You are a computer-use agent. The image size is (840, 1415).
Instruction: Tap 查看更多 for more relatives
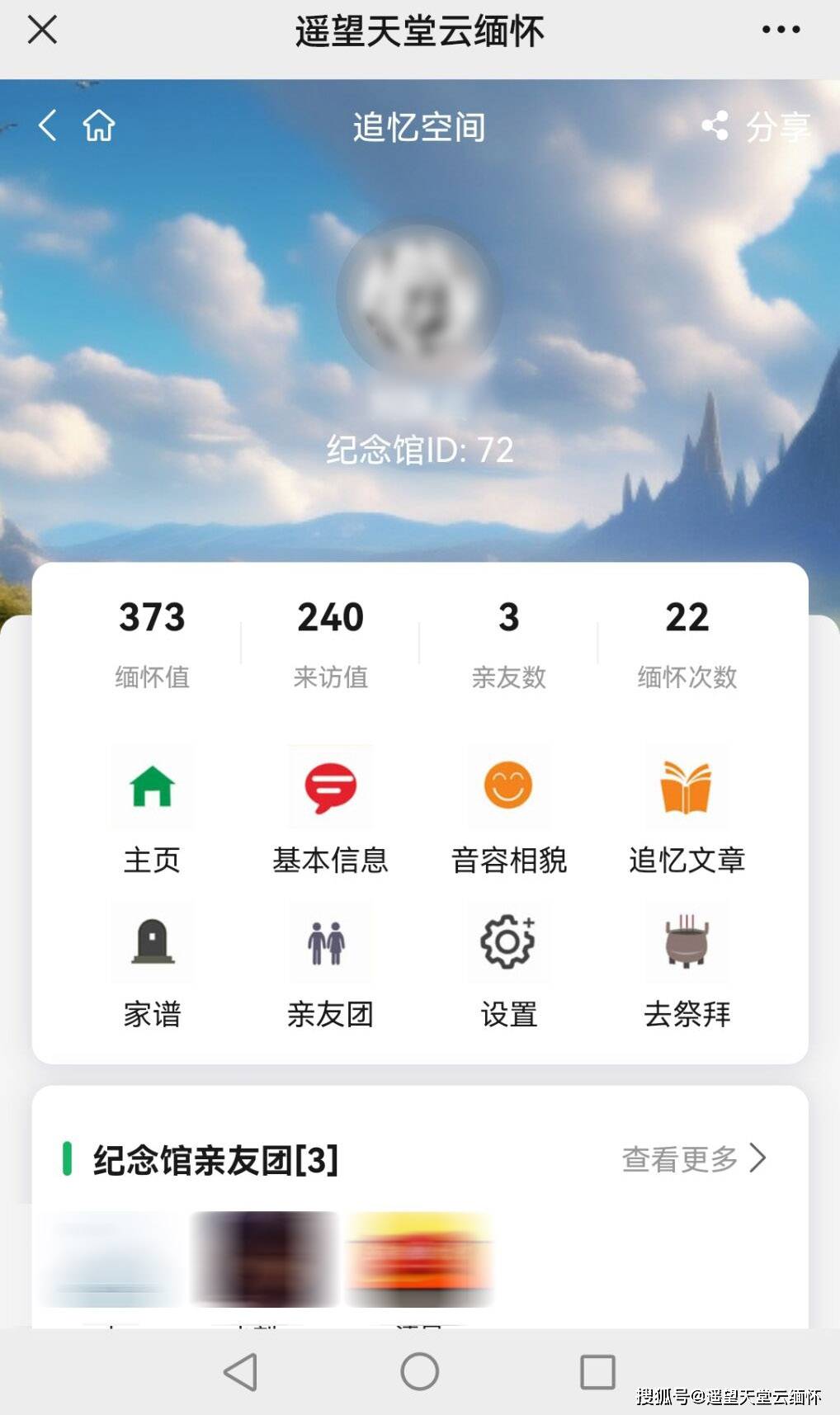694,1158
